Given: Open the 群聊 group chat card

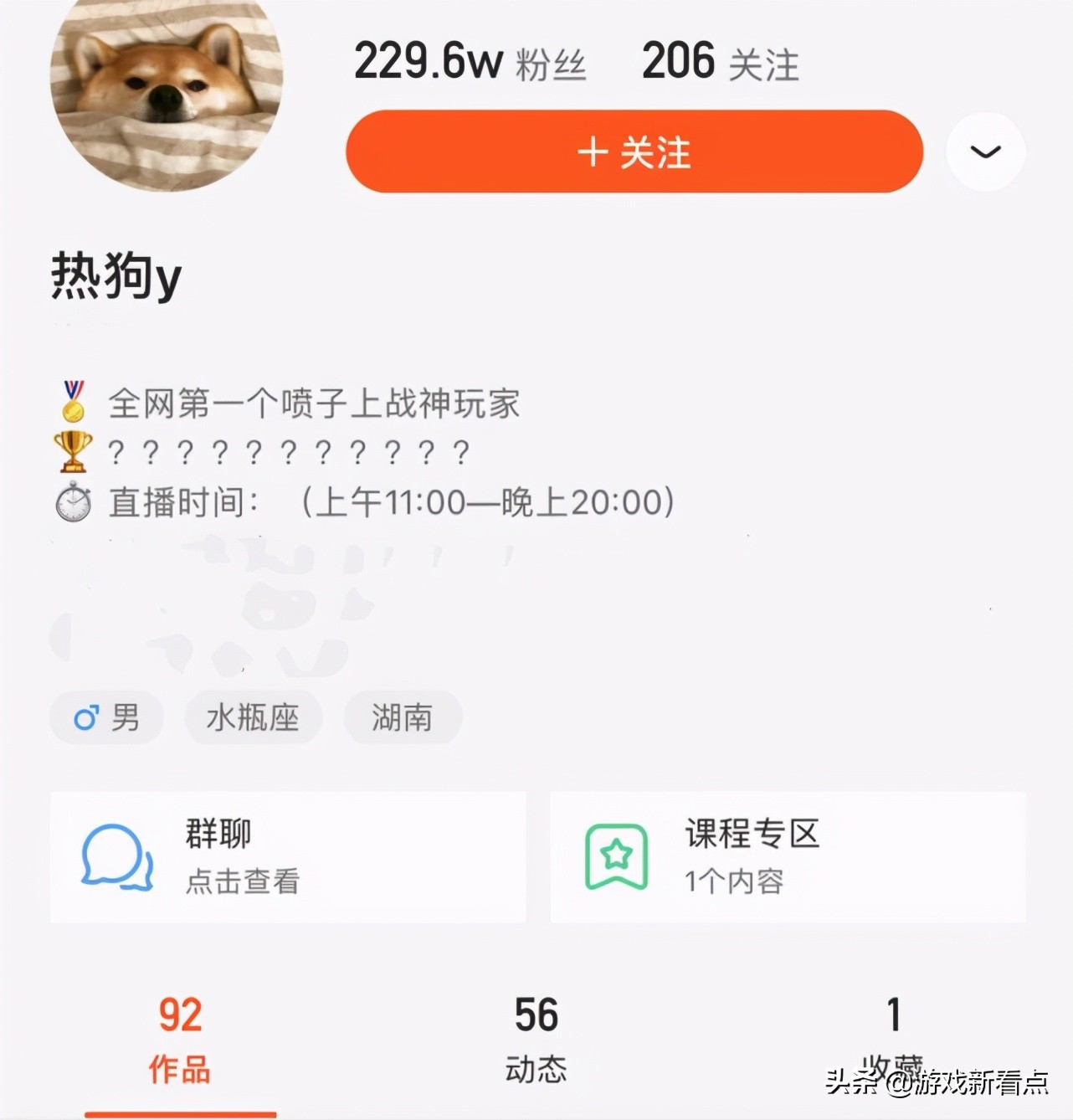Looking at the screenshot, I should tap(288, 857).
